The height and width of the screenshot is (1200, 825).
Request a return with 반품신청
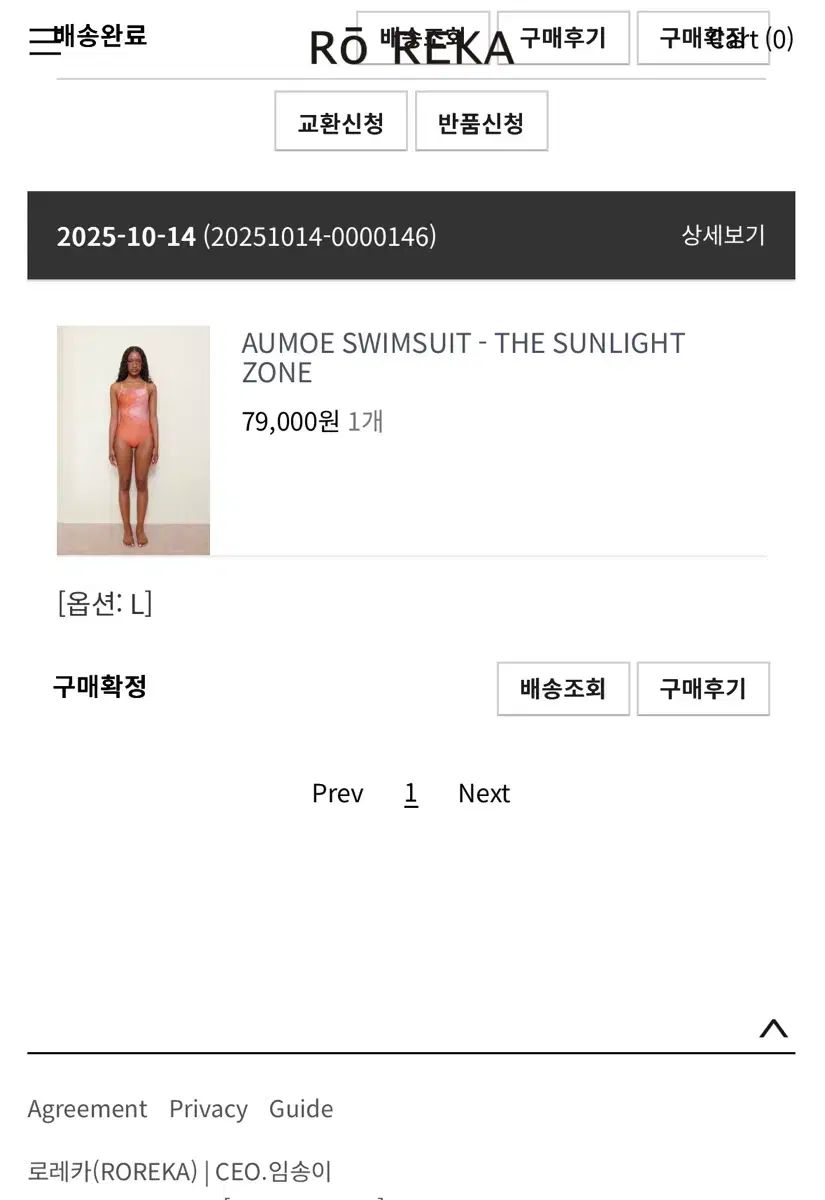(481, 122)
